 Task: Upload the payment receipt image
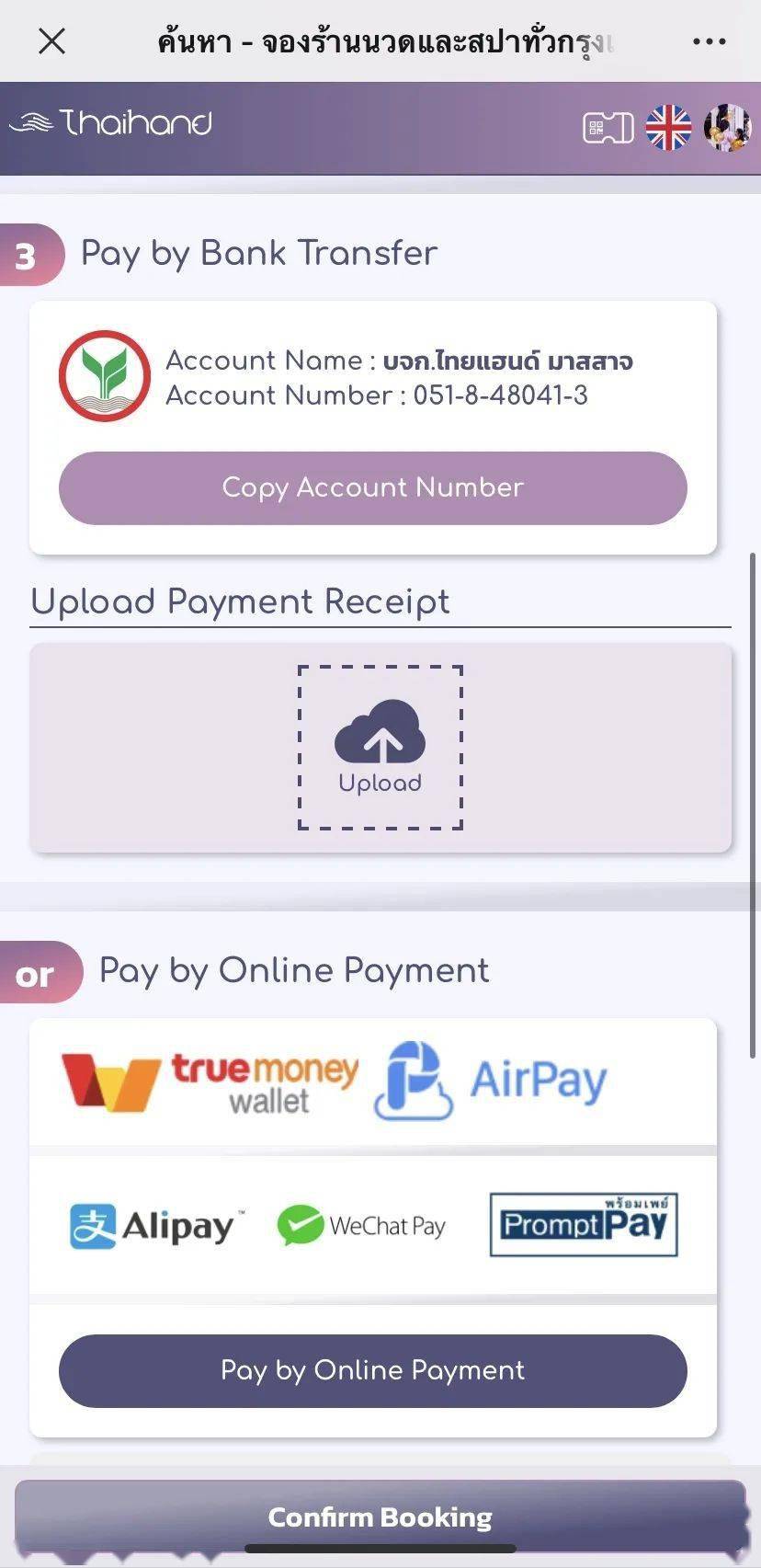click(380, 747)
